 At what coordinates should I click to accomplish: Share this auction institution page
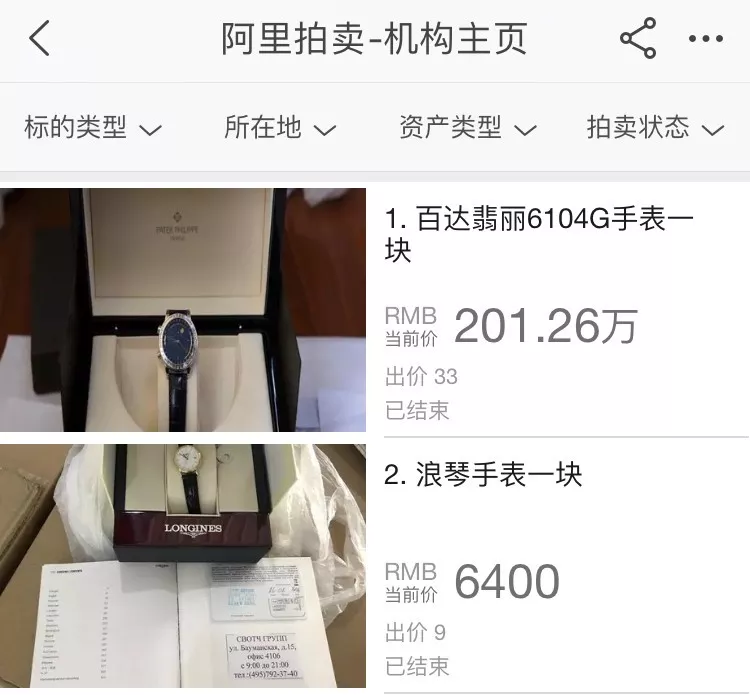(638, 39)
